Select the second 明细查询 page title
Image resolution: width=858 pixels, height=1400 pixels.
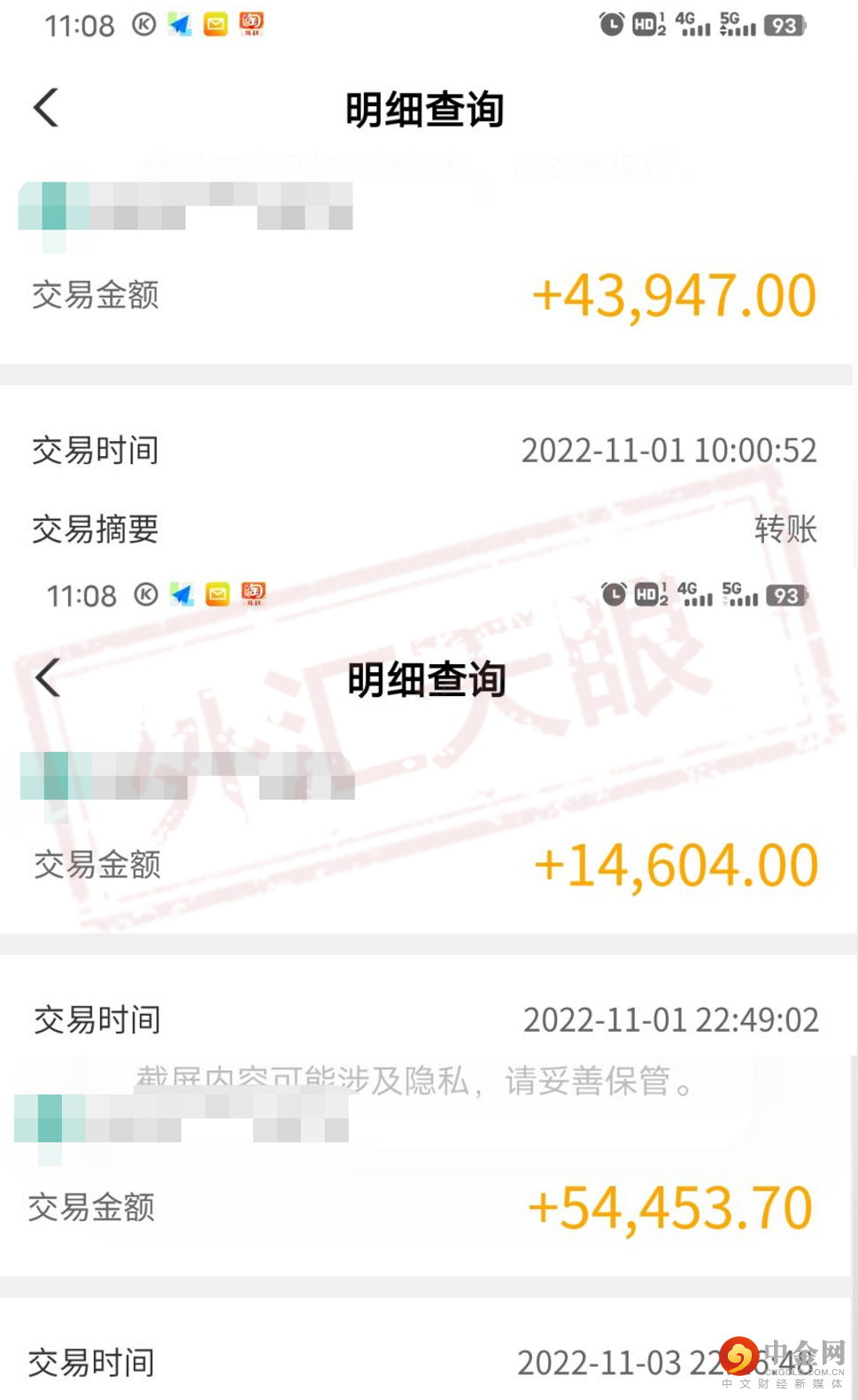[428, 680]
